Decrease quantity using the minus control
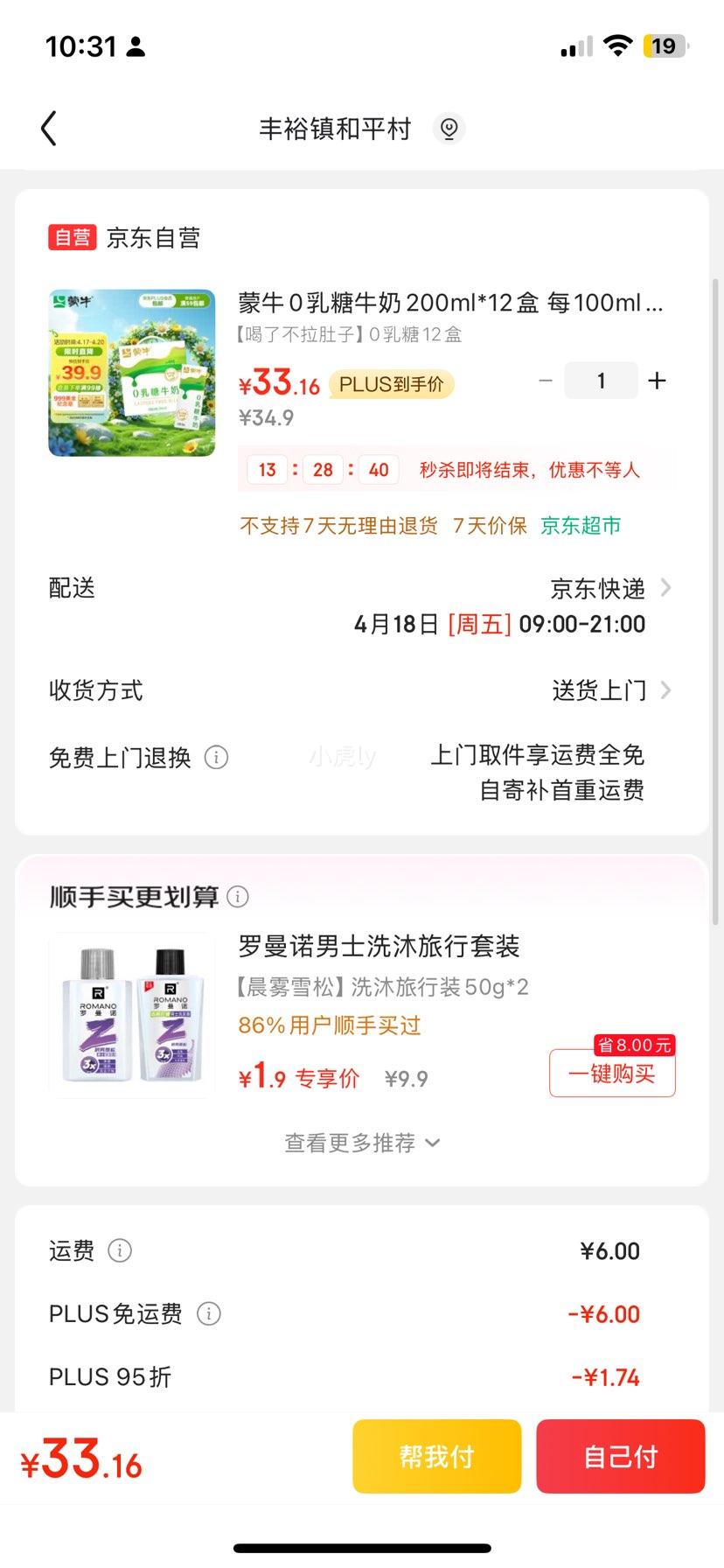The height and width of the screenshot is (1568, 724). point(545,380)
